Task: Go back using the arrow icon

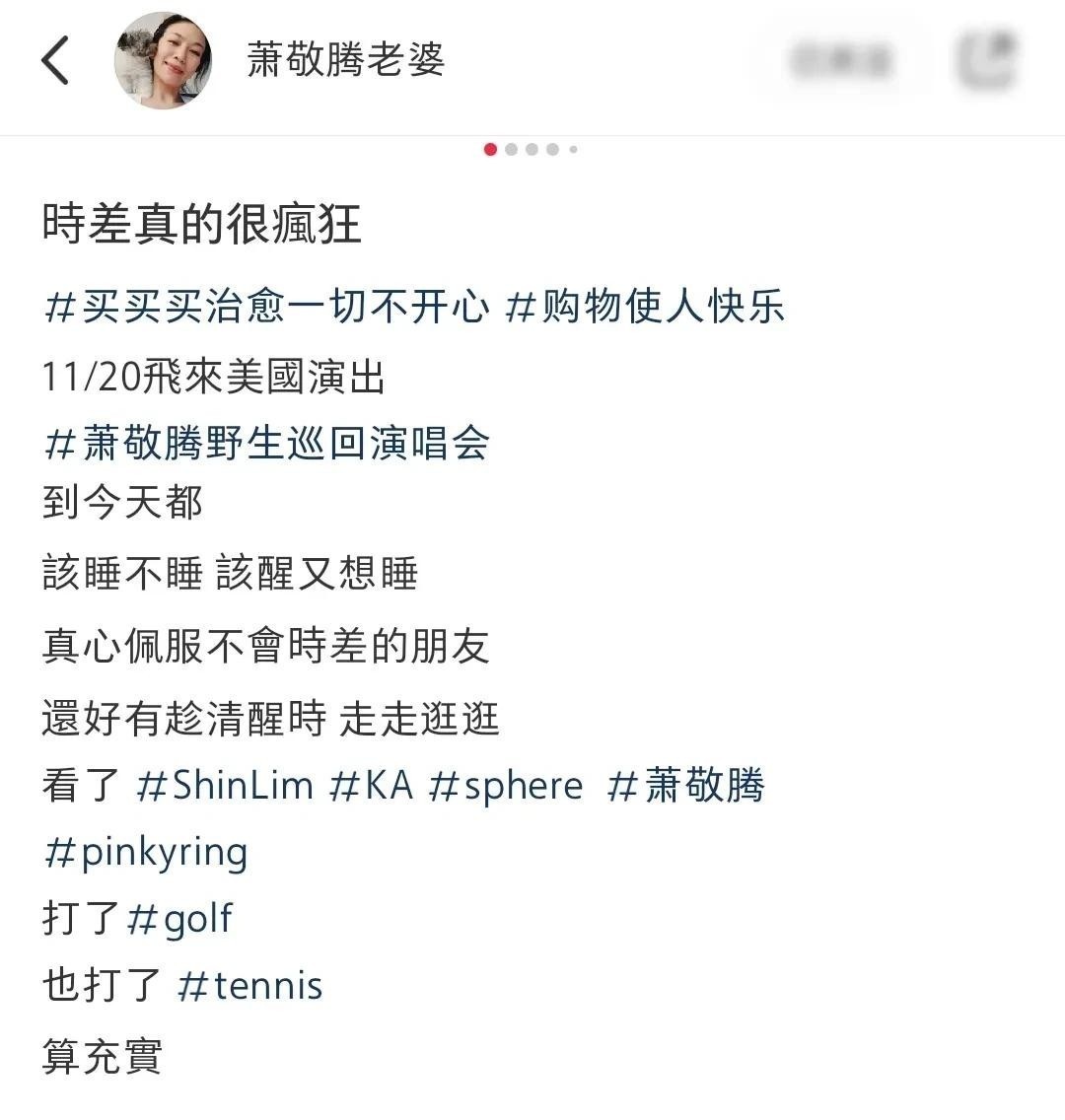Action: 55,60
